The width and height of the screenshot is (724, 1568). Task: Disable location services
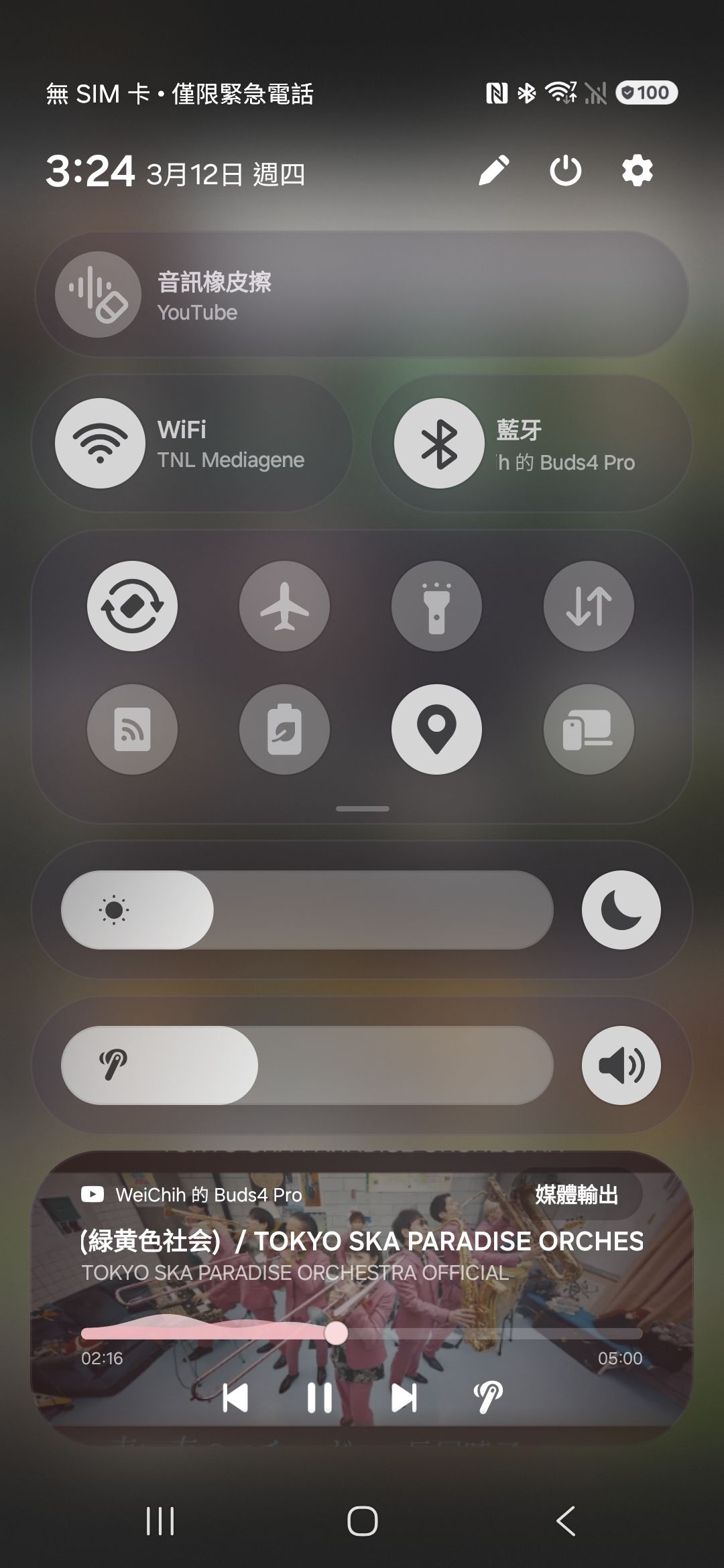pyautogui.click(x=436, y=729)
